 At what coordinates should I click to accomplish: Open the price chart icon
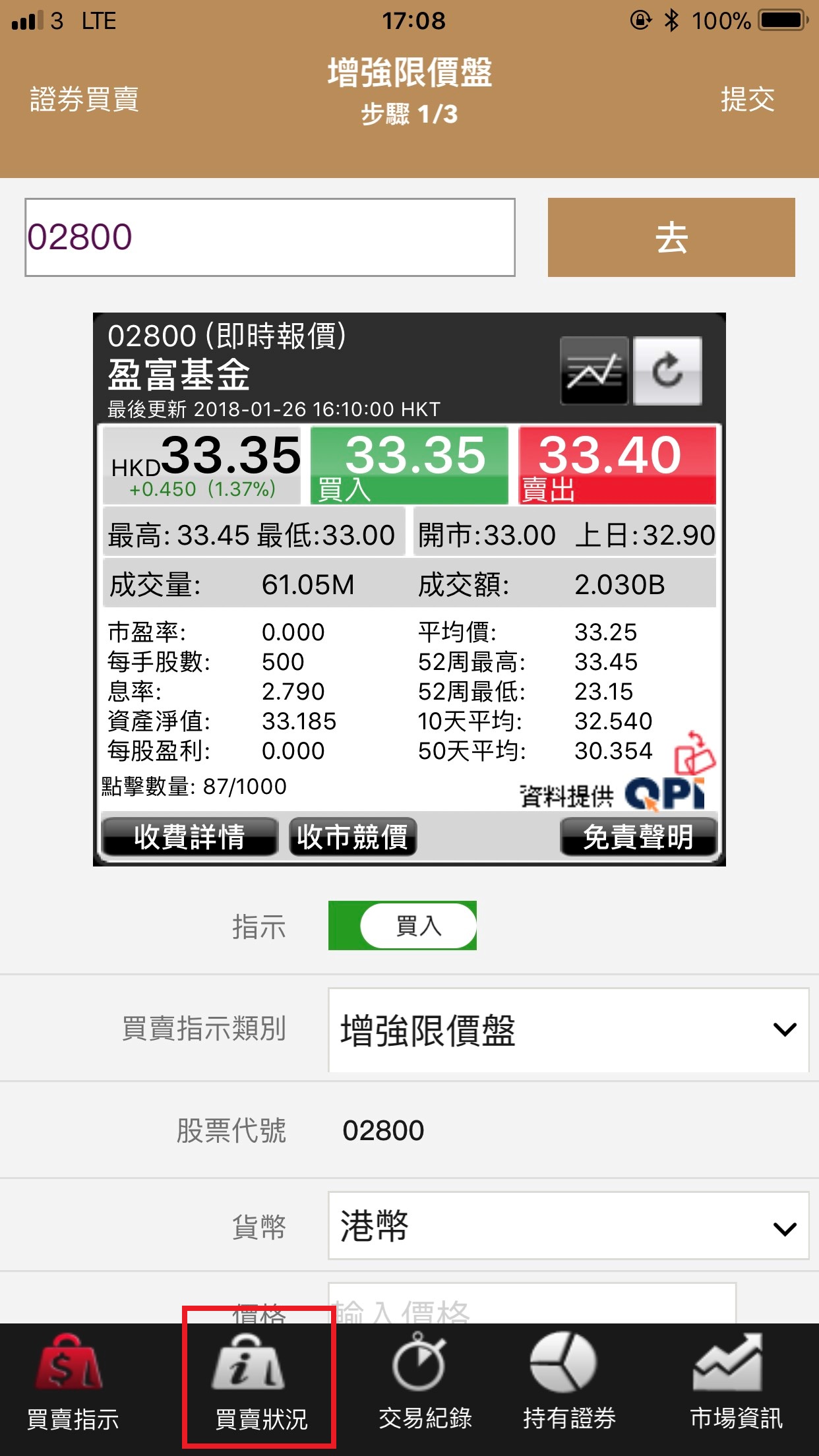pyautogui.click(x=593, y=371)
